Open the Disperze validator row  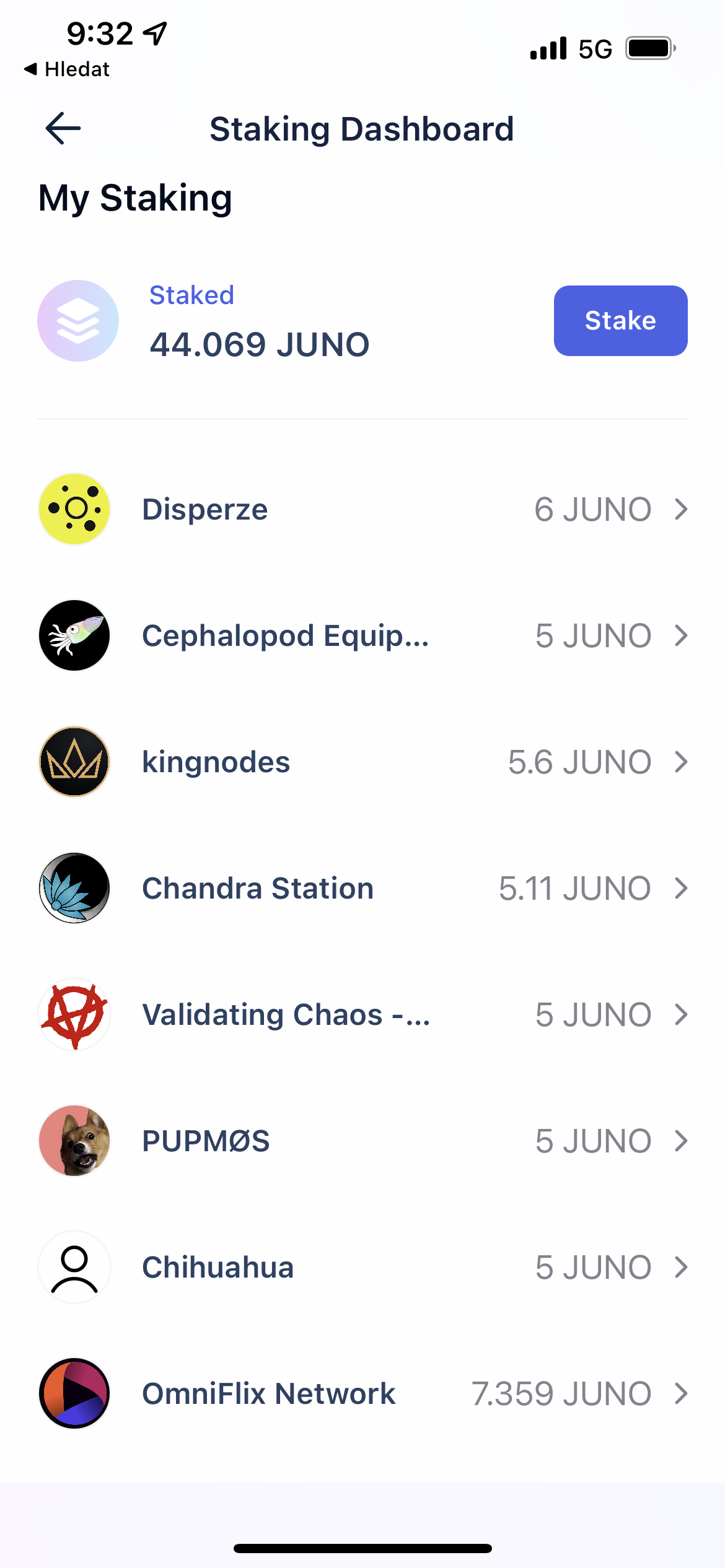click(x=362, y=509)
